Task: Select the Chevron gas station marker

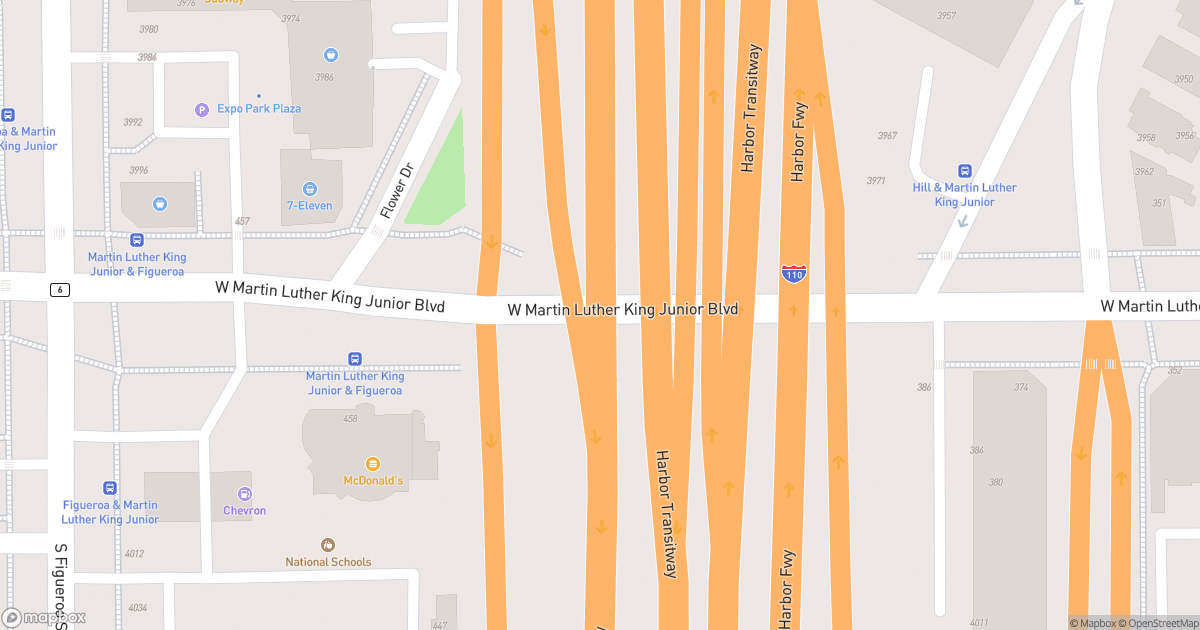Action: pos(245,494)
